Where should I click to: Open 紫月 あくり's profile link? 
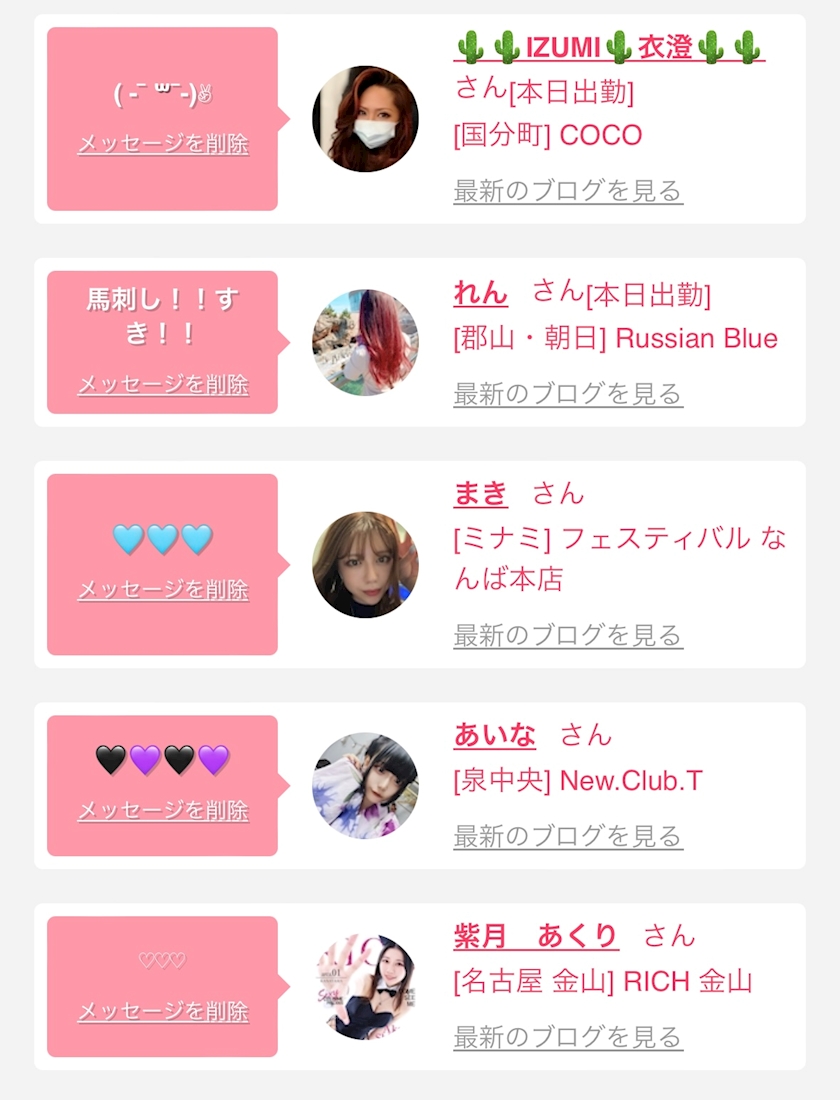536,936
